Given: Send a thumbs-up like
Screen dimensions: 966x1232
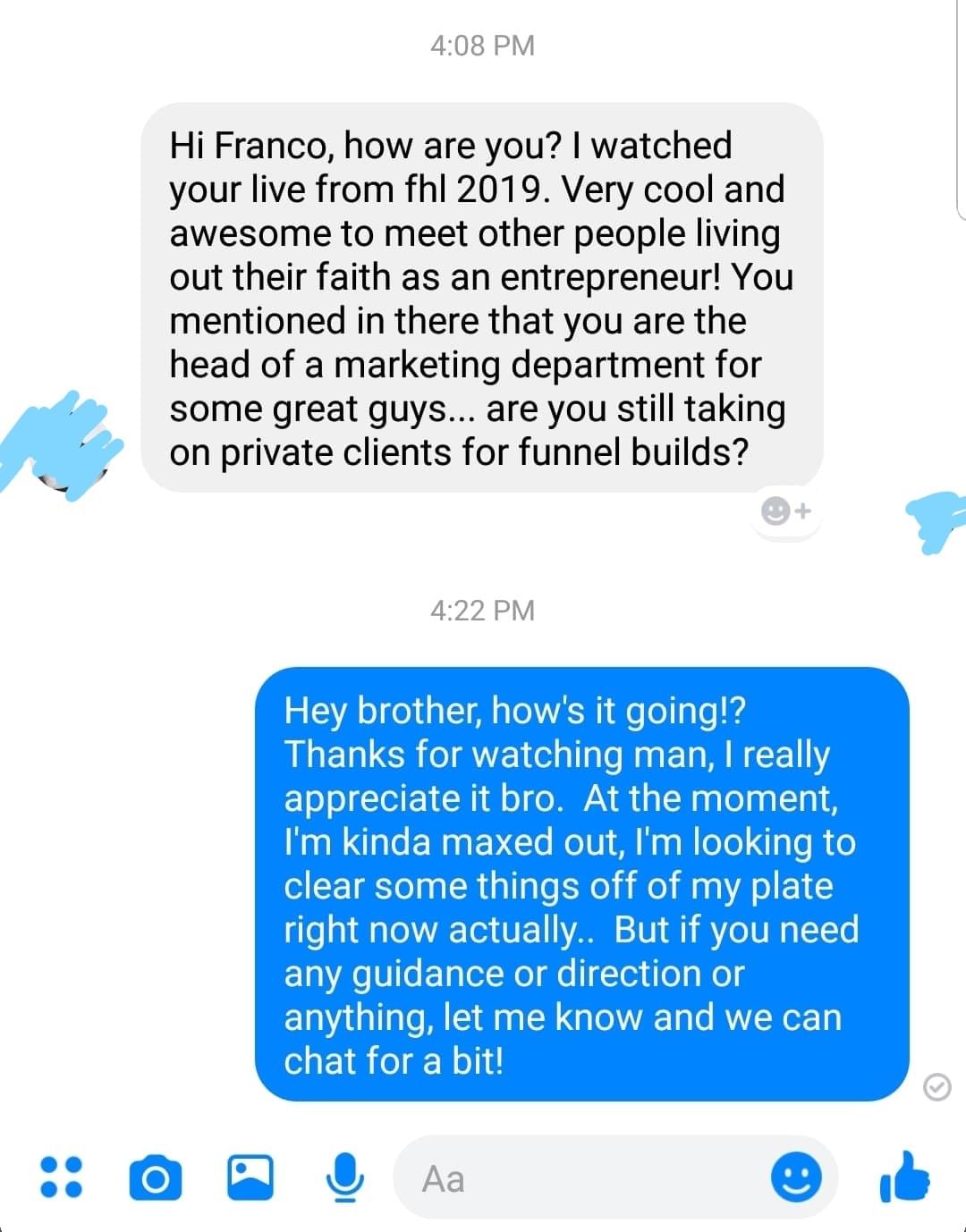Looking at the screenshot, I should click(x=905, y=1177).
